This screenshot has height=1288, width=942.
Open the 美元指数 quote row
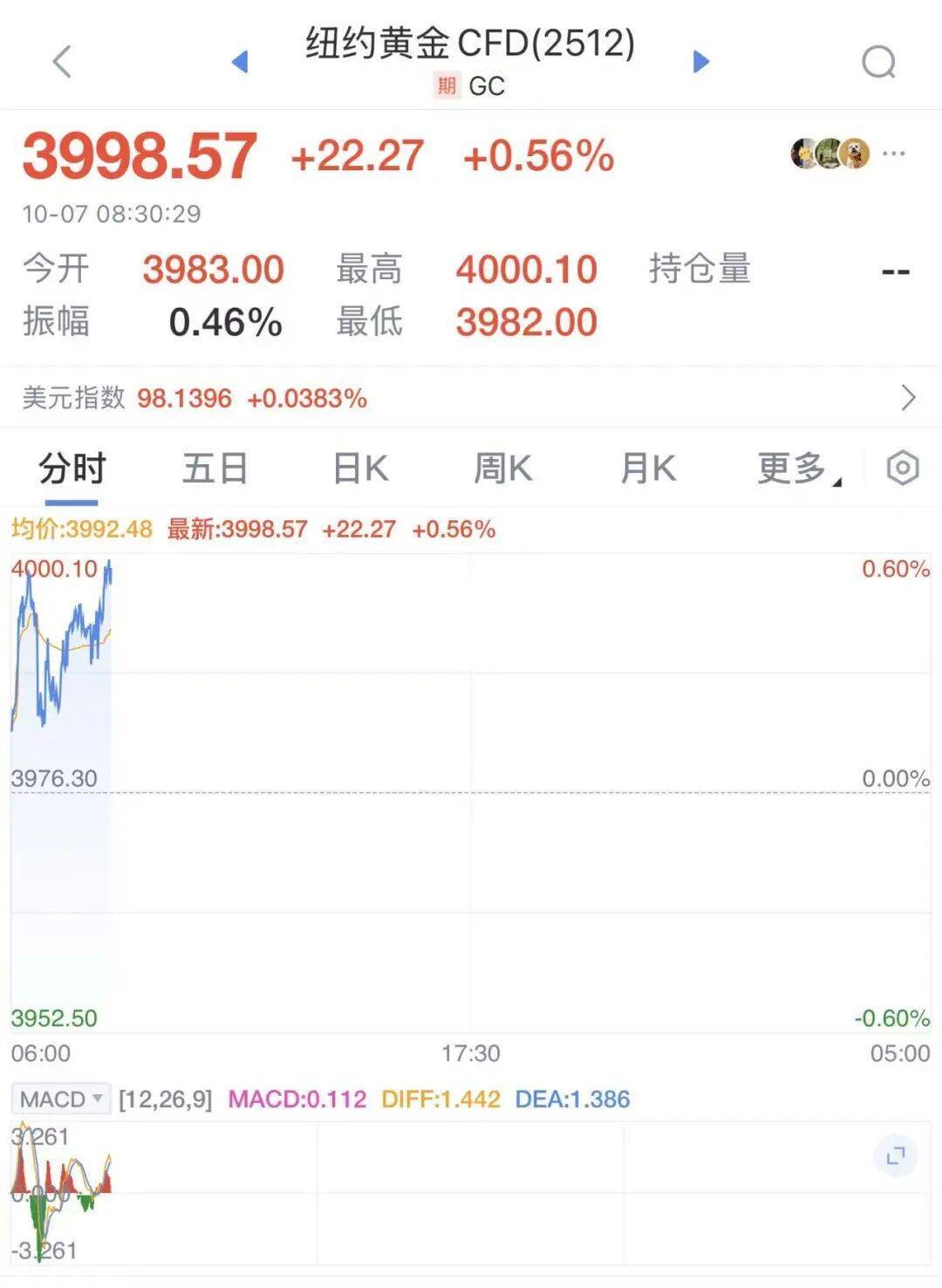[471, 398]
